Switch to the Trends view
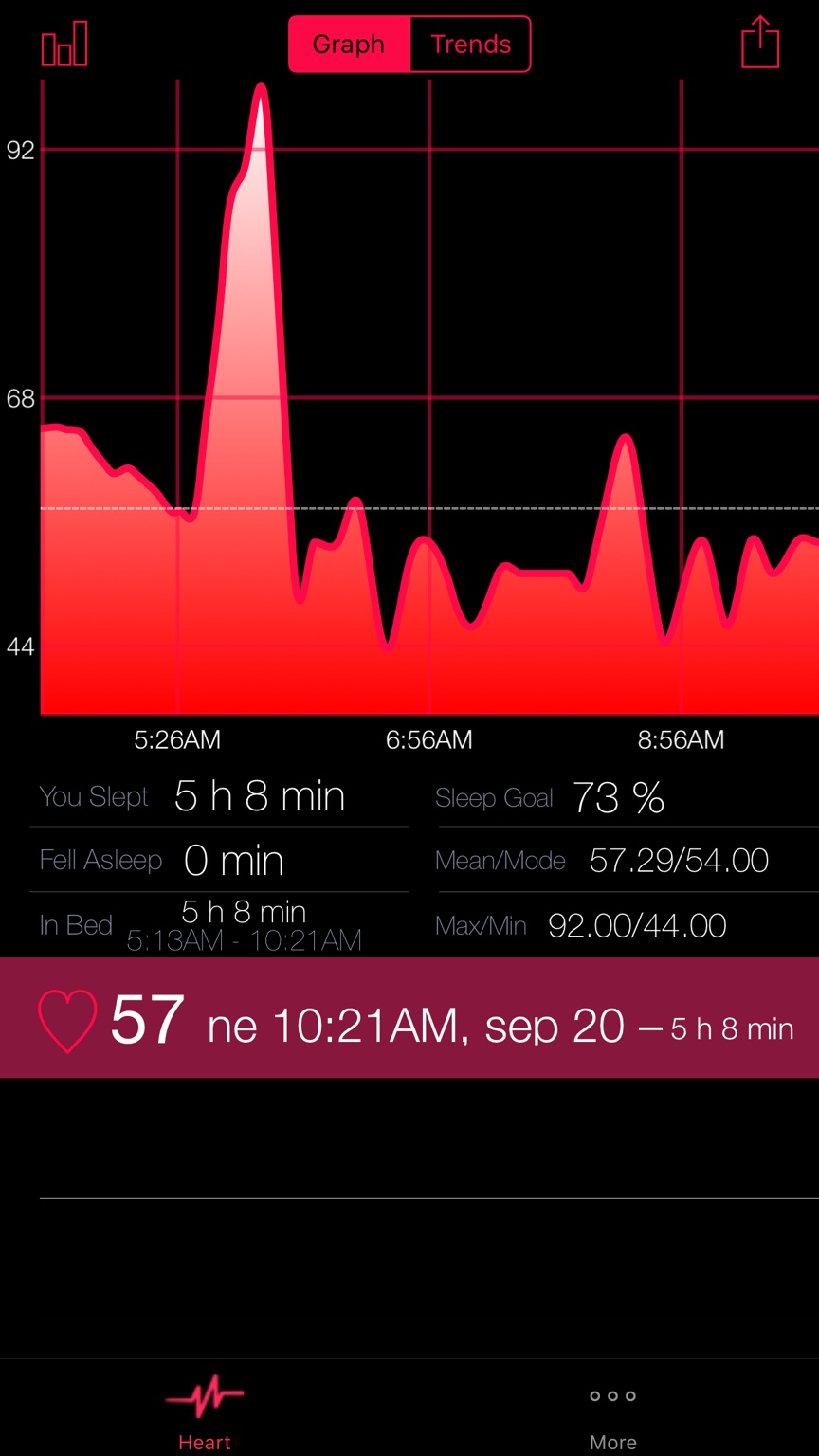The image size is (819, 1456). point(470,45)
